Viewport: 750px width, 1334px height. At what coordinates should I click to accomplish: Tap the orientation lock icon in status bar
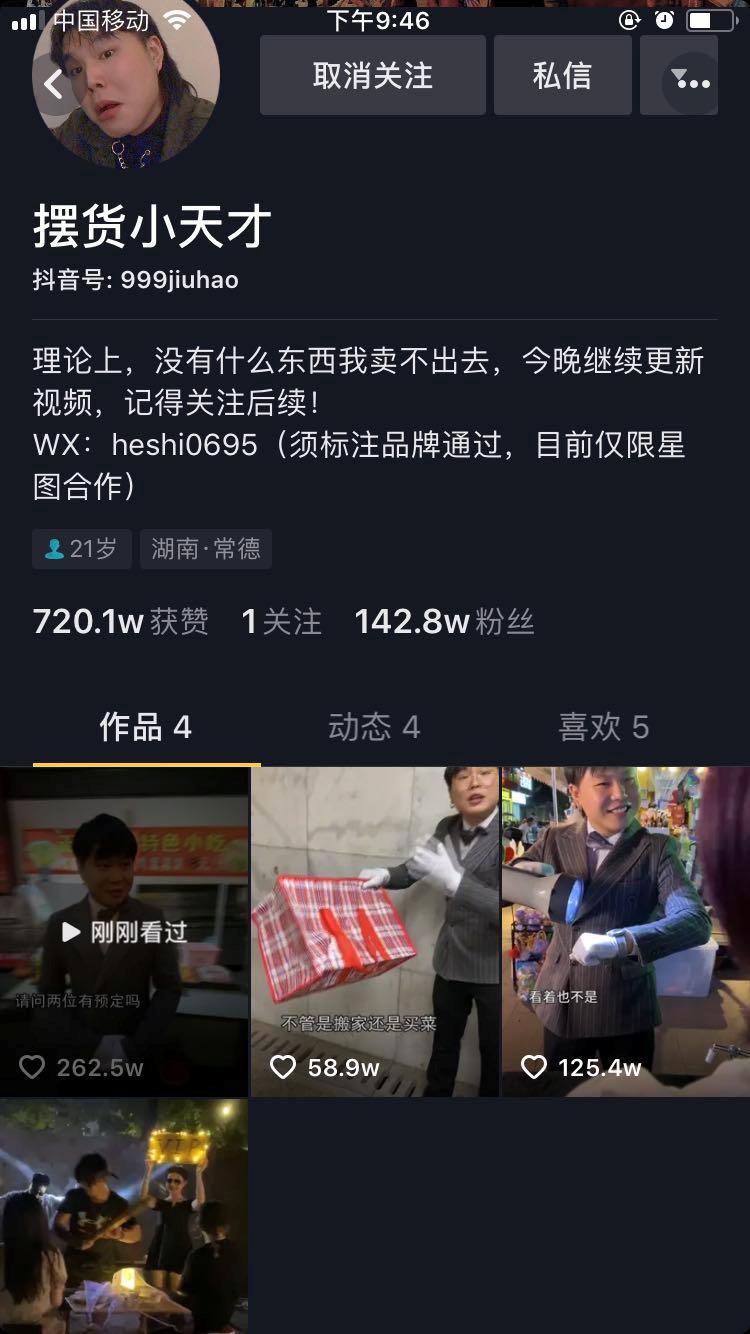point(628,20)
